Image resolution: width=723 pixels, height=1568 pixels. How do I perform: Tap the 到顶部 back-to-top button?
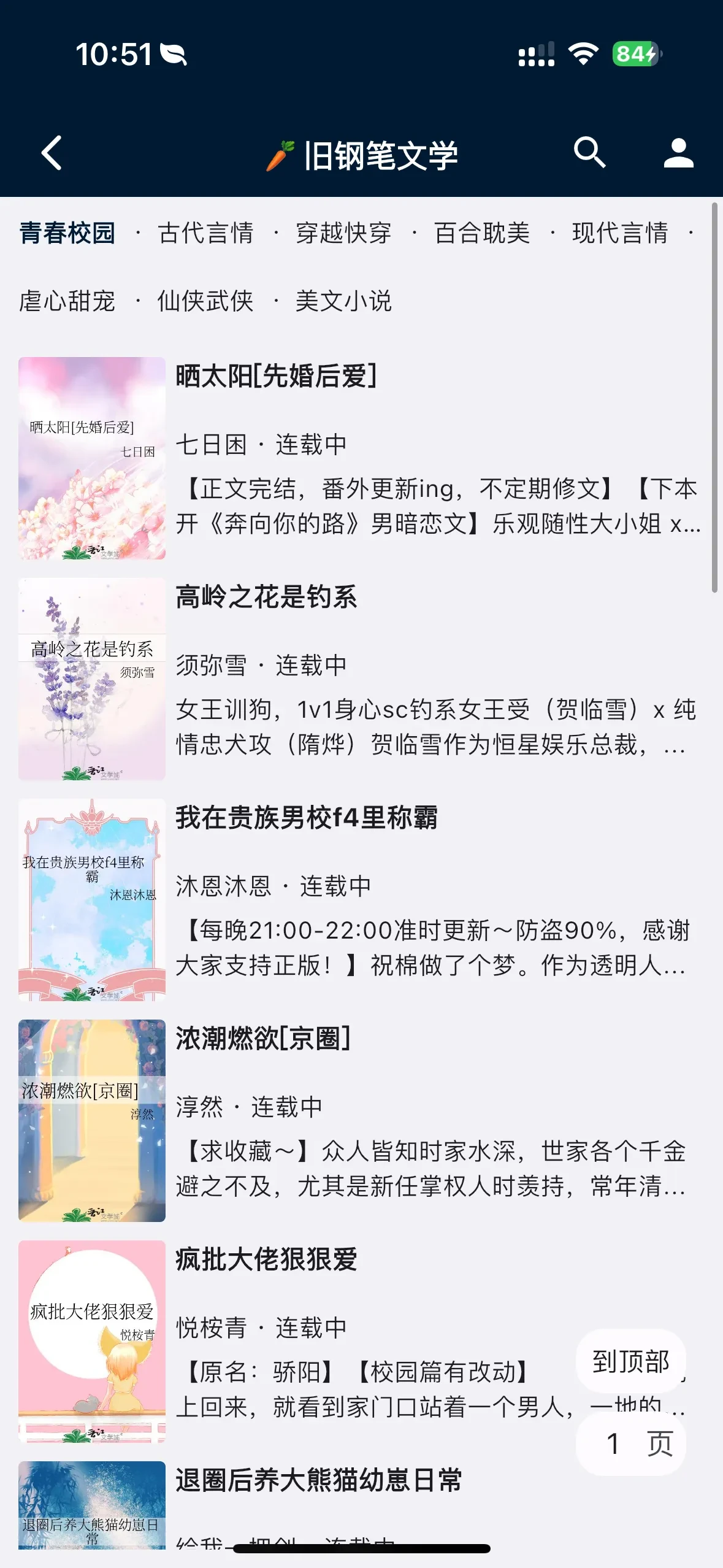pyautogui.click(x=630, y=1362)
